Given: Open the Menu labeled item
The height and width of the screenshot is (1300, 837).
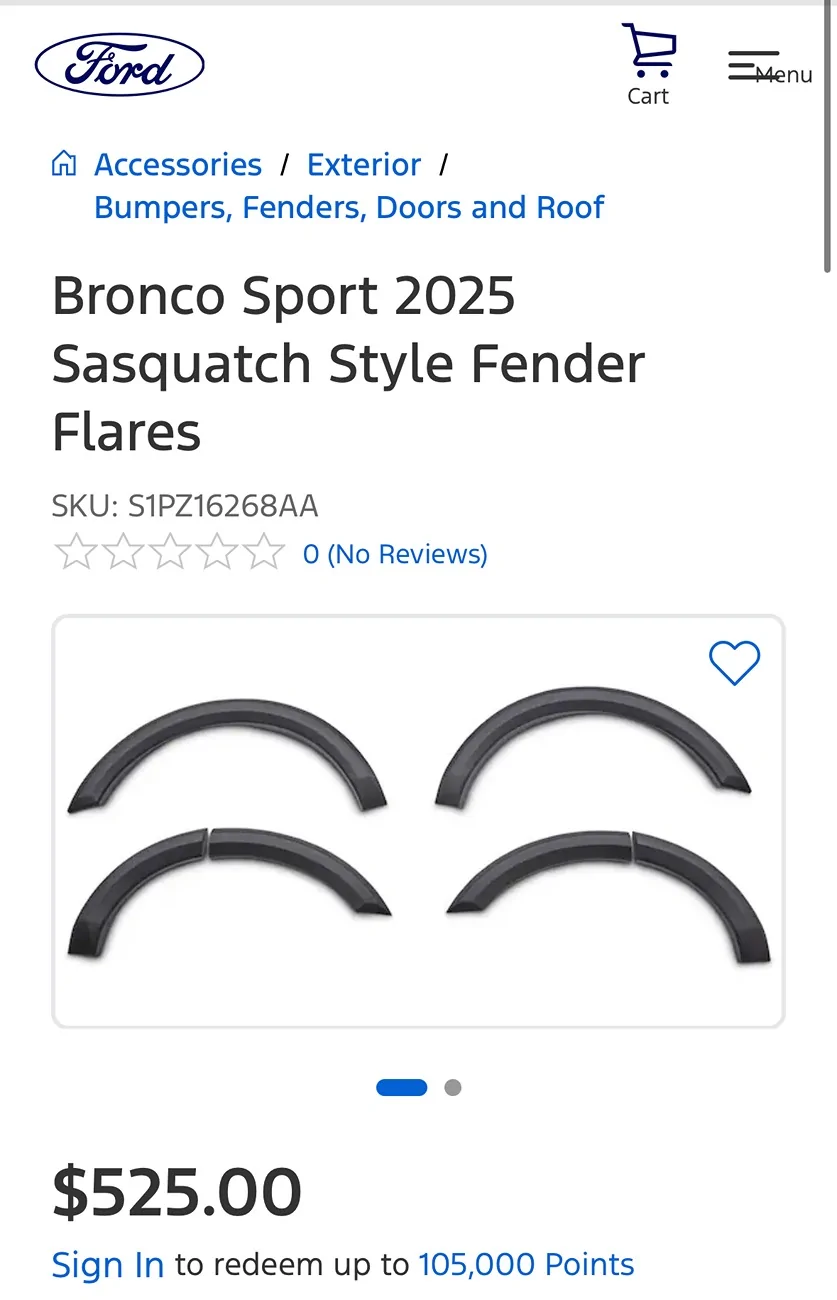Looking at the screenshot, I should tap(786, 74).
